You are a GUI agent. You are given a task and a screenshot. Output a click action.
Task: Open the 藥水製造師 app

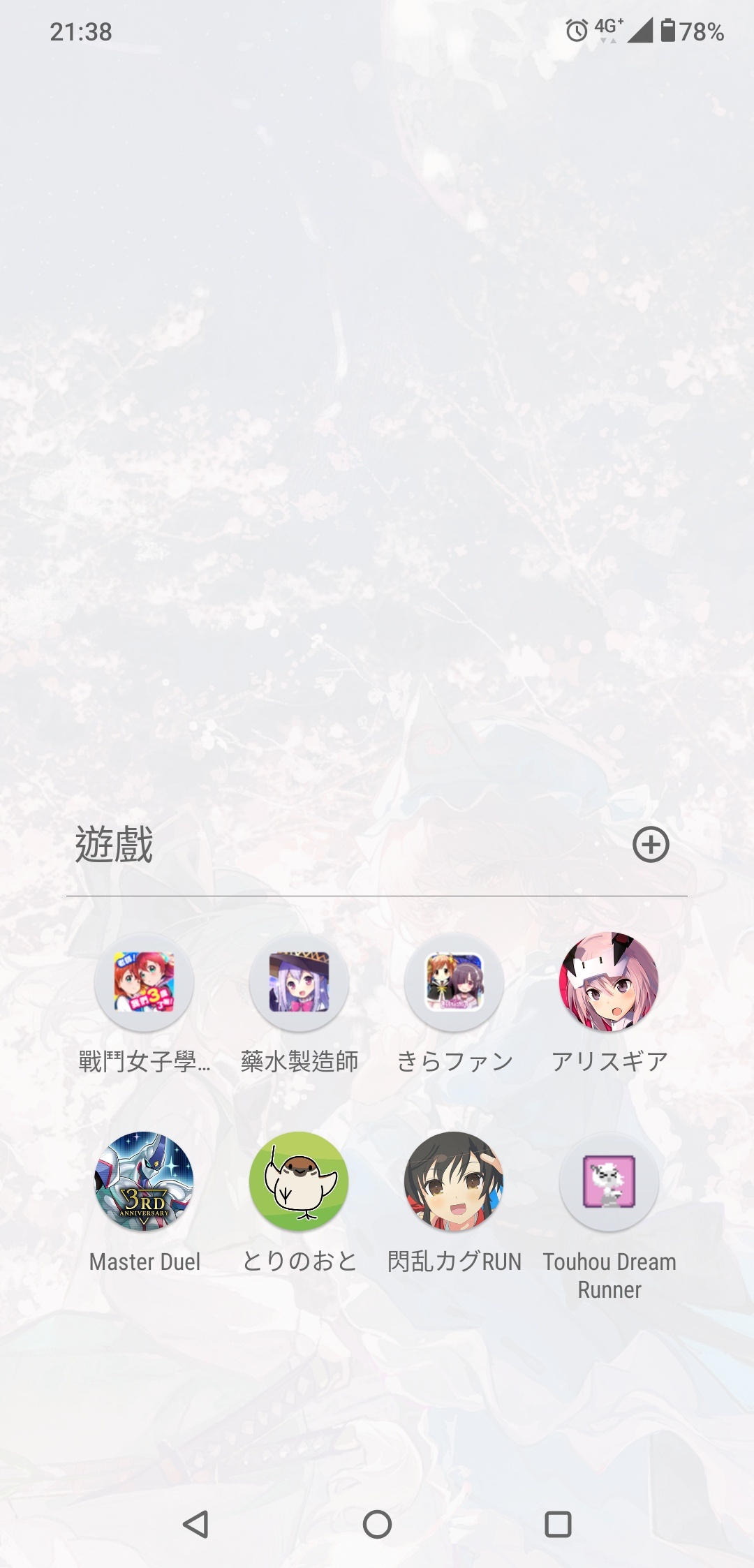(x=300, y=982)
